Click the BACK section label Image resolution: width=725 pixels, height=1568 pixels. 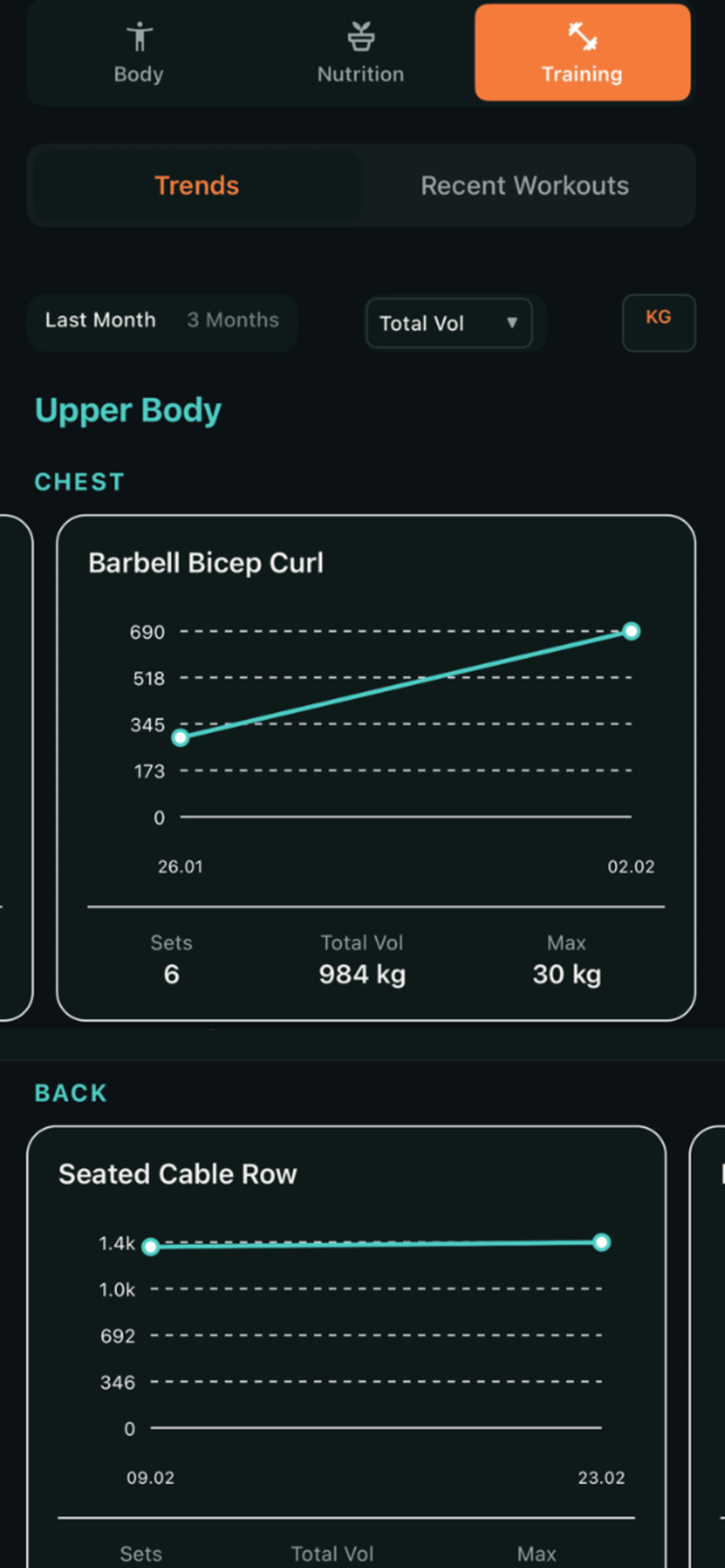click(x=71, y=1093)
